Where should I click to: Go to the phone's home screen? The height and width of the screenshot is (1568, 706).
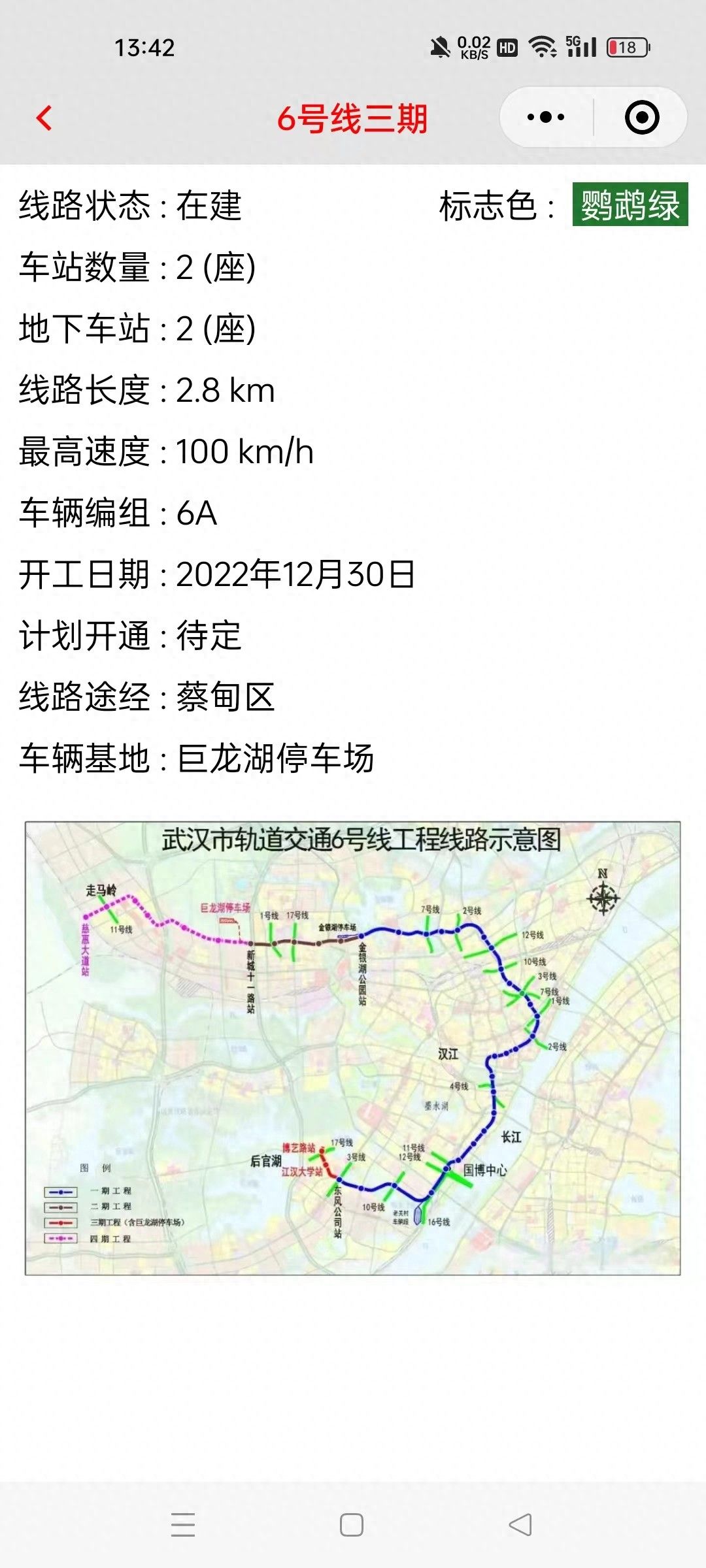(x=352, y=1525)
